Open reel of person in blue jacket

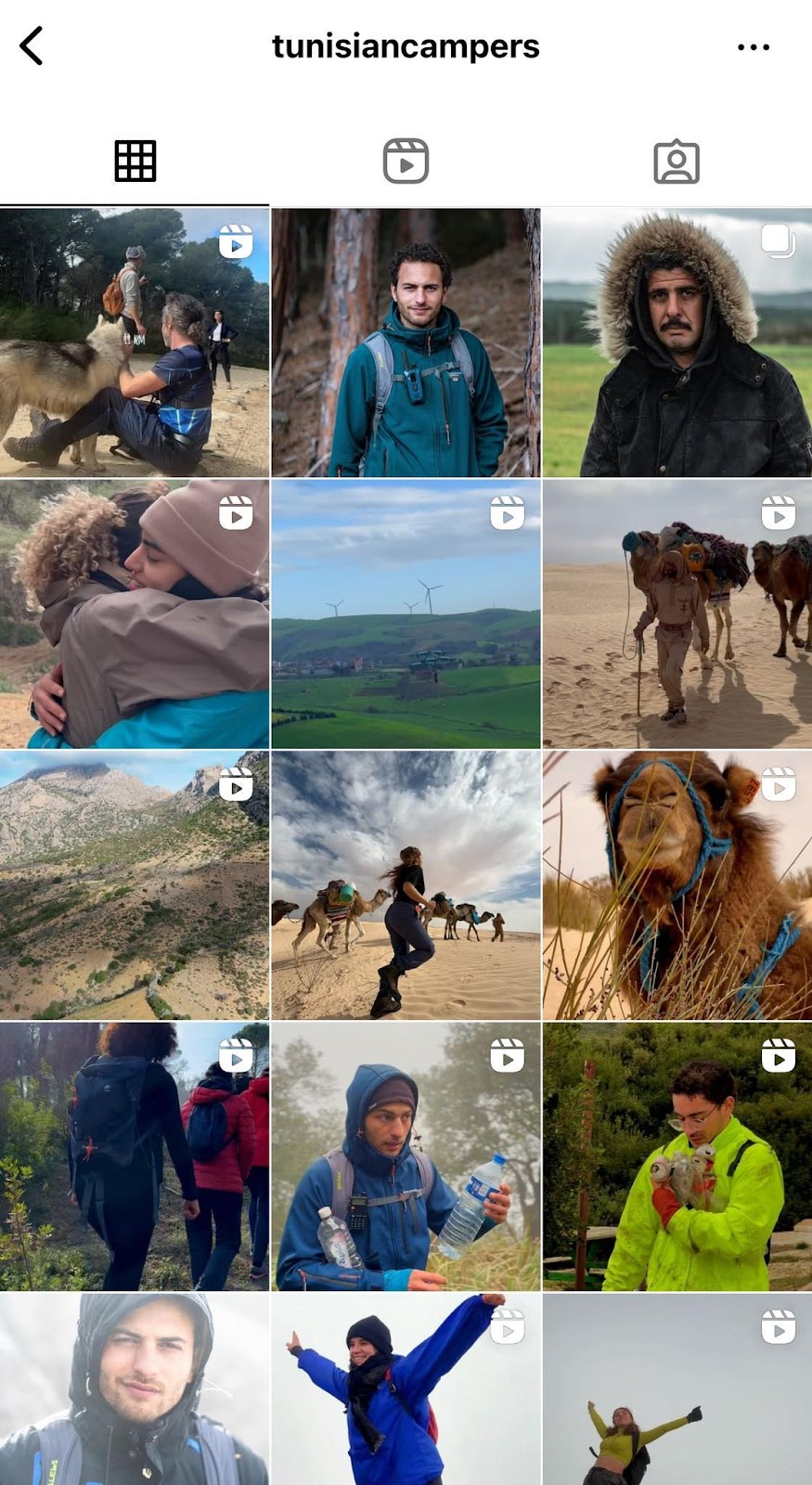coord(406,1389)
